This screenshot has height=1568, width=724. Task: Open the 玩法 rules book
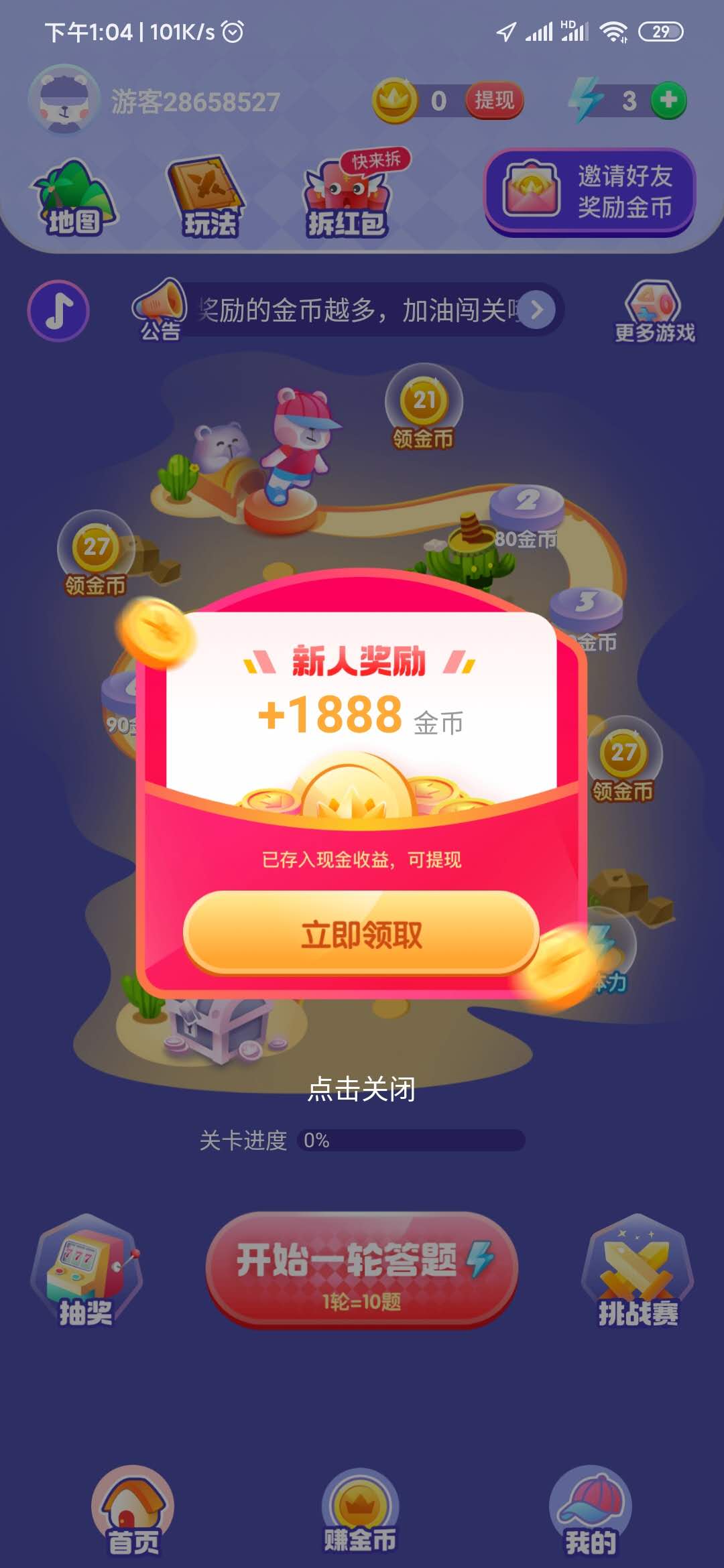209,199
